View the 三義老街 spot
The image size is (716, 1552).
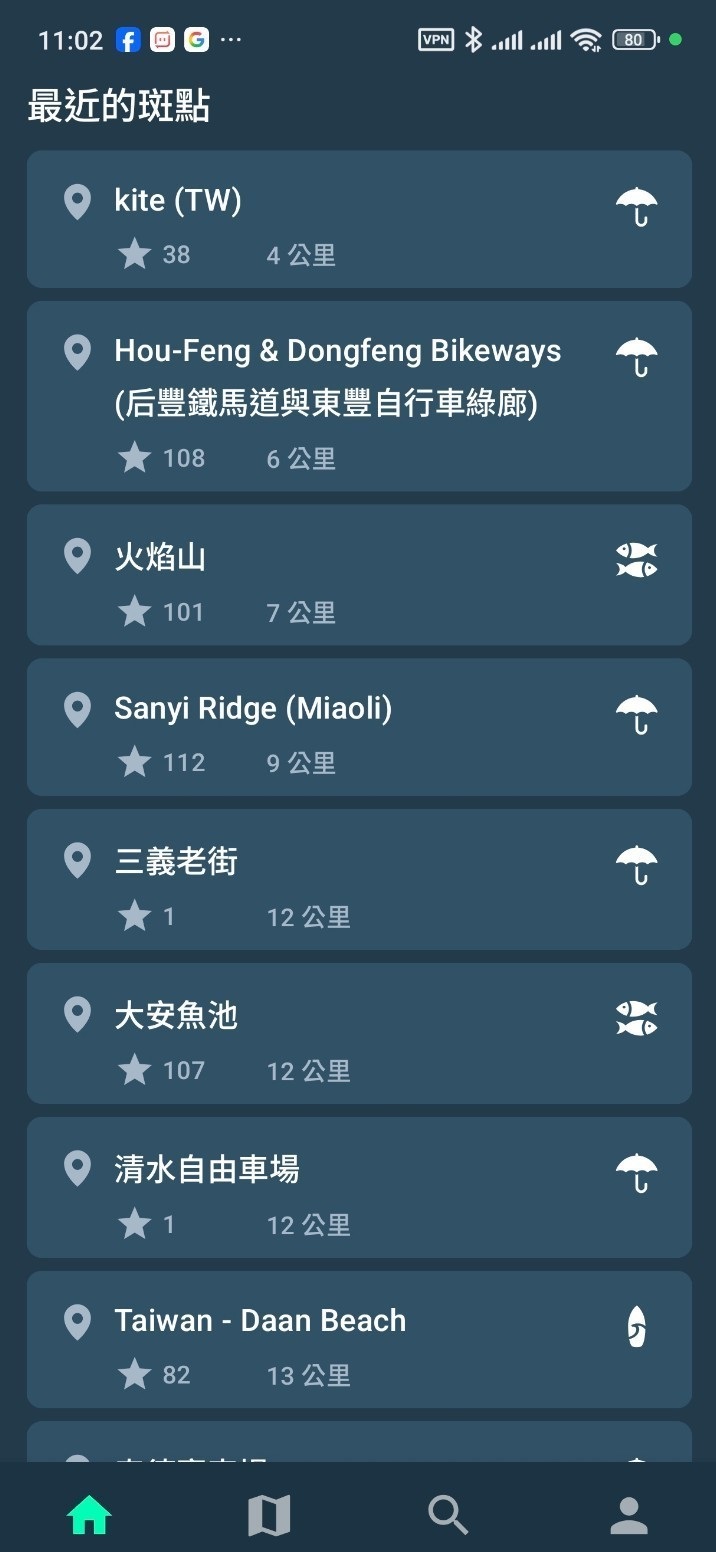(x=358, y=880)
